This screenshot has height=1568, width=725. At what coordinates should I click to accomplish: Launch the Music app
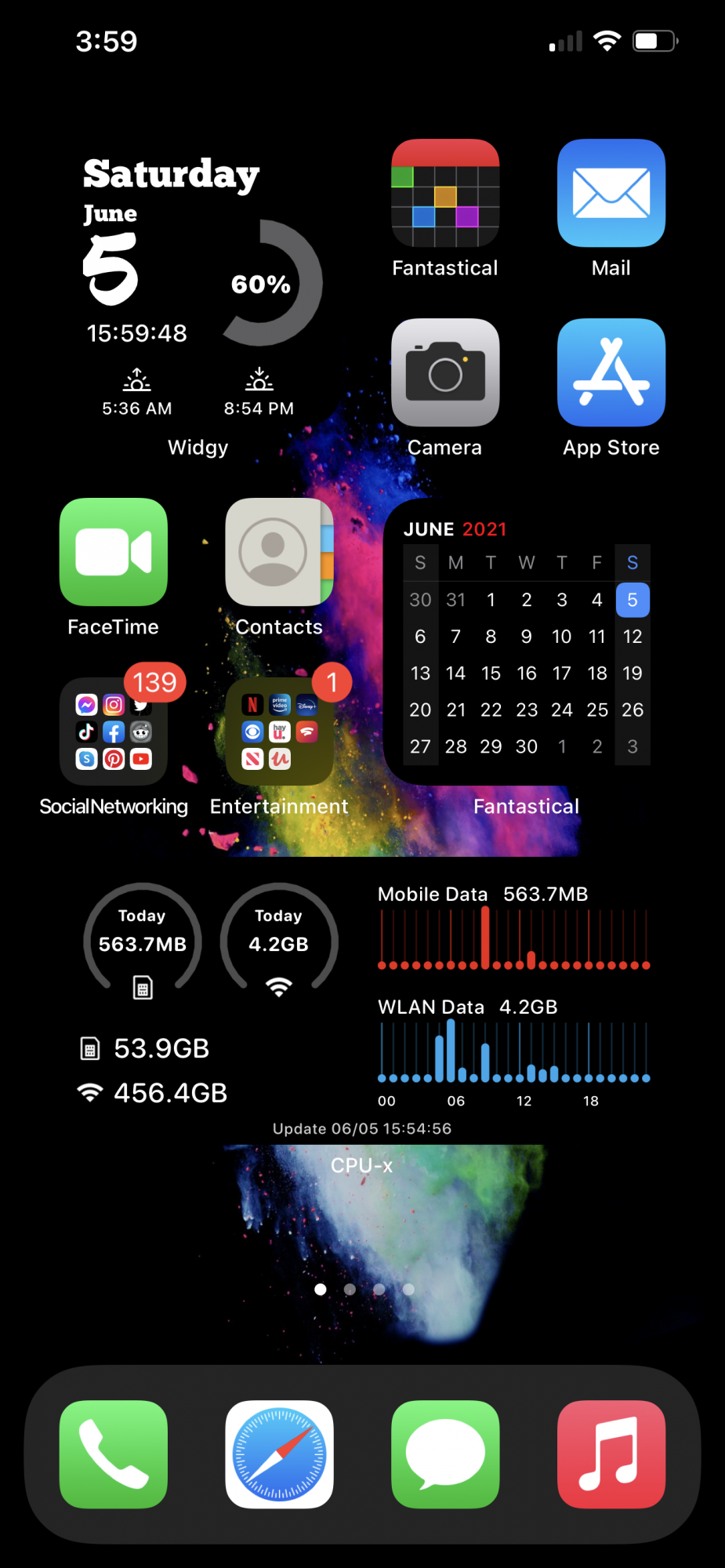(611, 1454)
